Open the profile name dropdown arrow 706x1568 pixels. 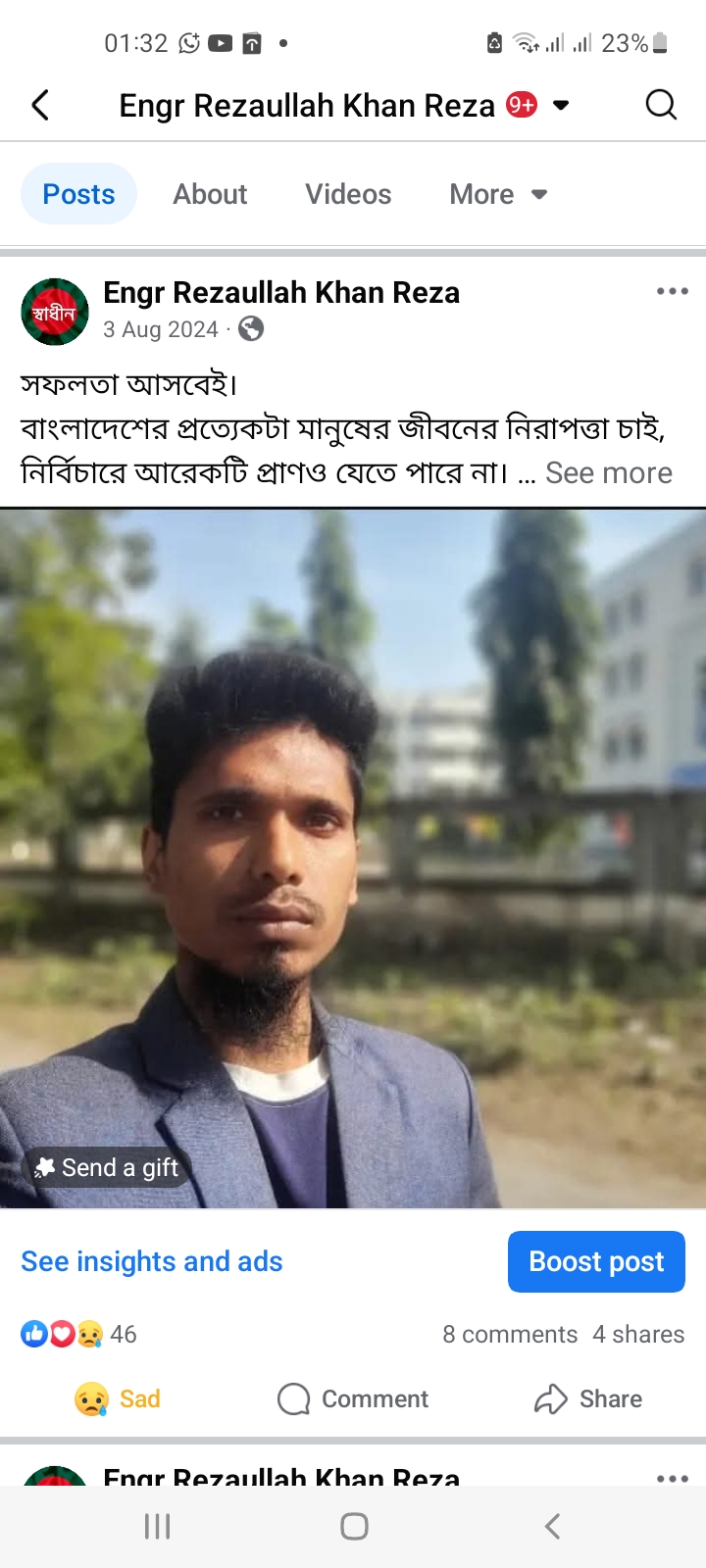[x=561, y=105]
